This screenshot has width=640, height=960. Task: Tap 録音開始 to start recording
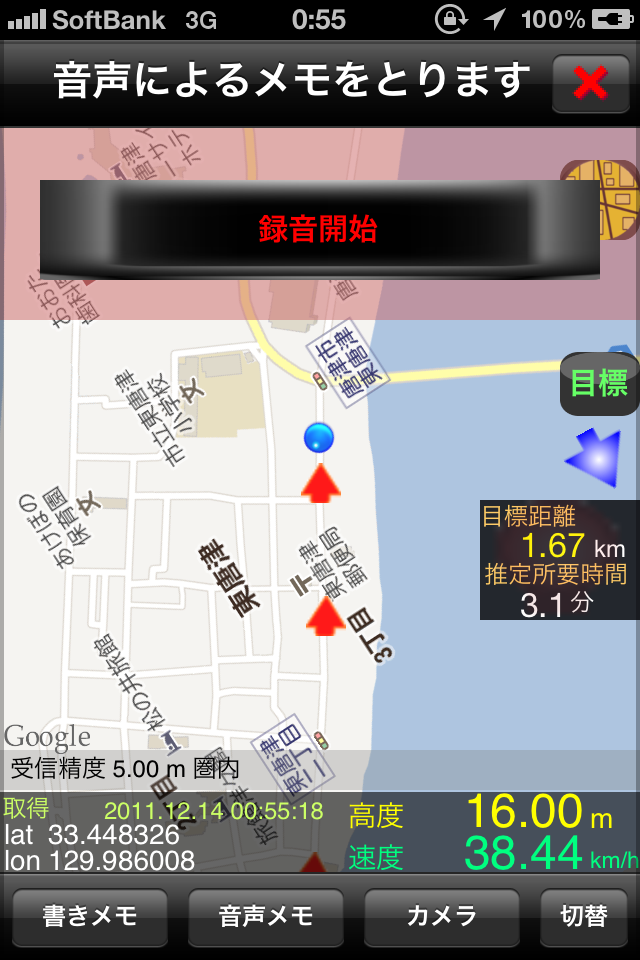(x=319, y=229)
